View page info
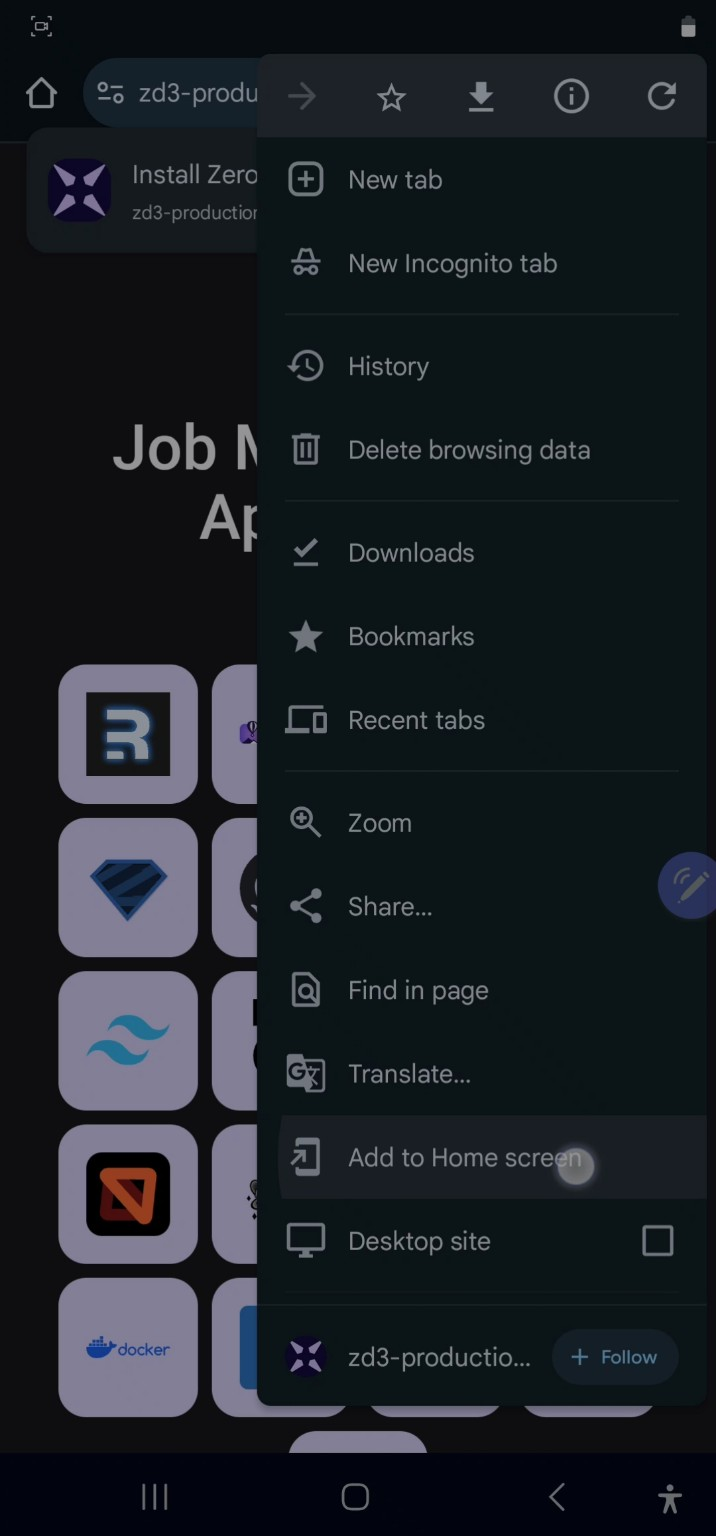The image size is (716, 1536). pos(571,97)
